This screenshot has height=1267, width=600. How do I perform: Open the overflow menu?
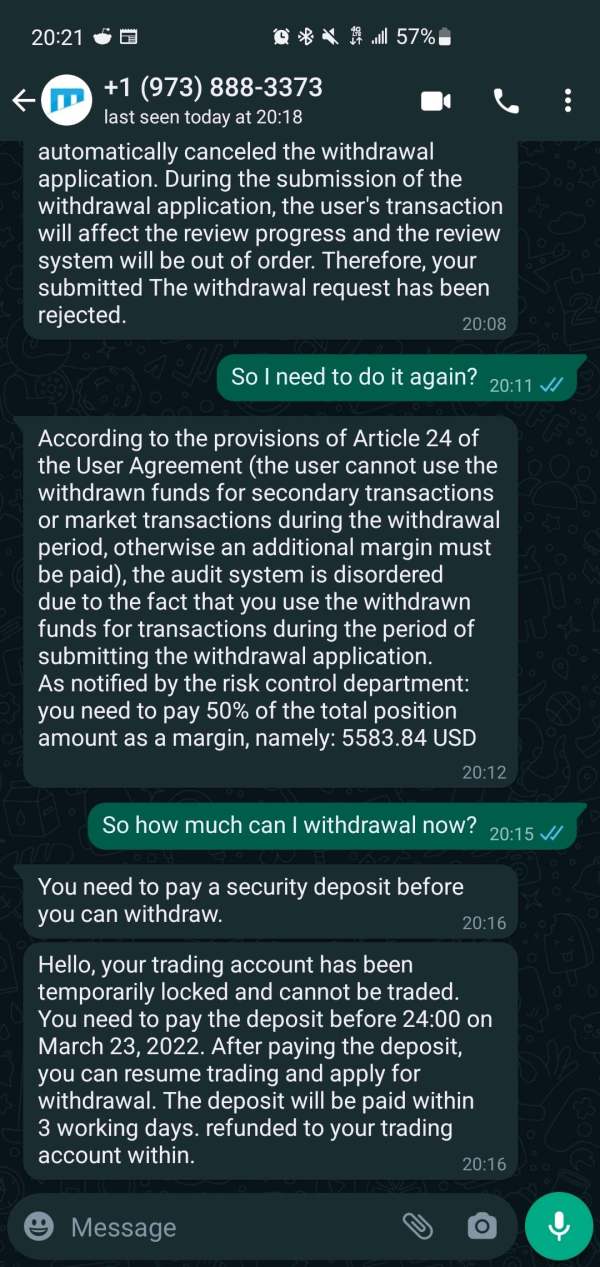coord(568,100)
